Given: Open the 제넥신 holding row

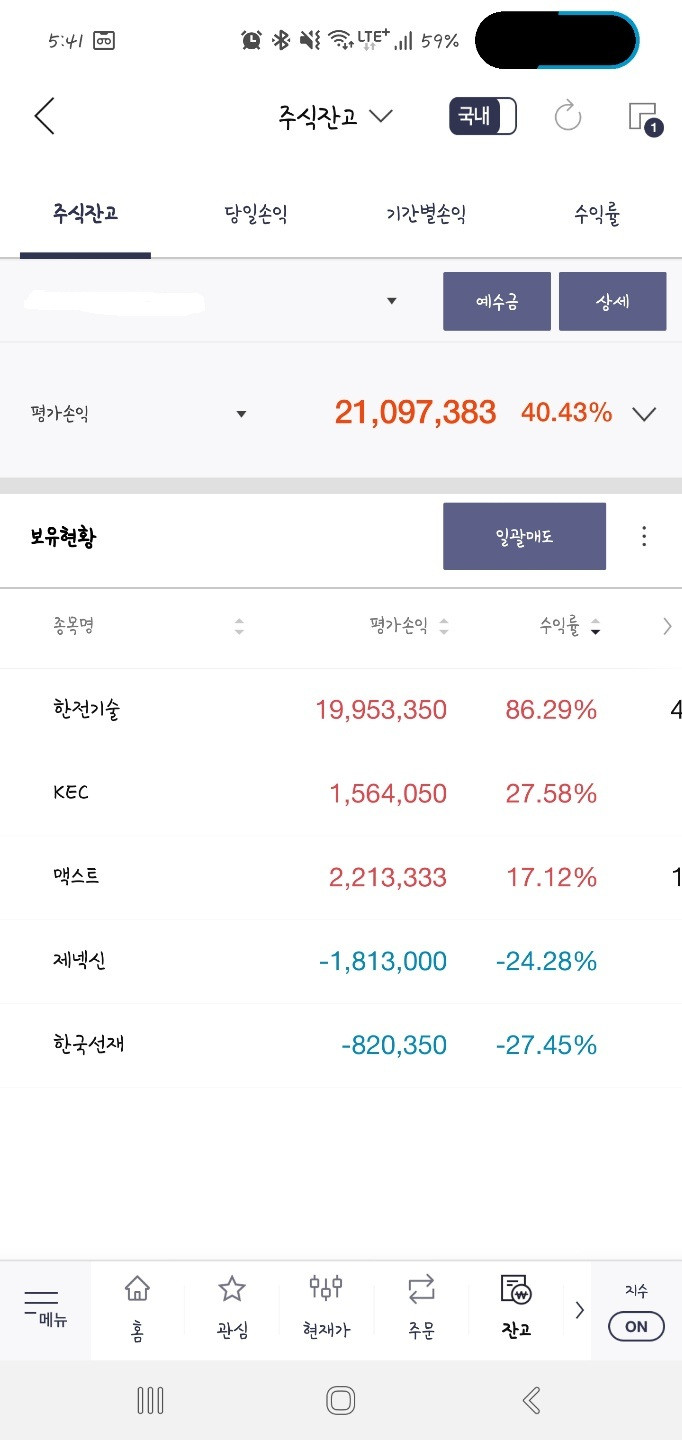Looking at the screenshot, I should (341, 961).
